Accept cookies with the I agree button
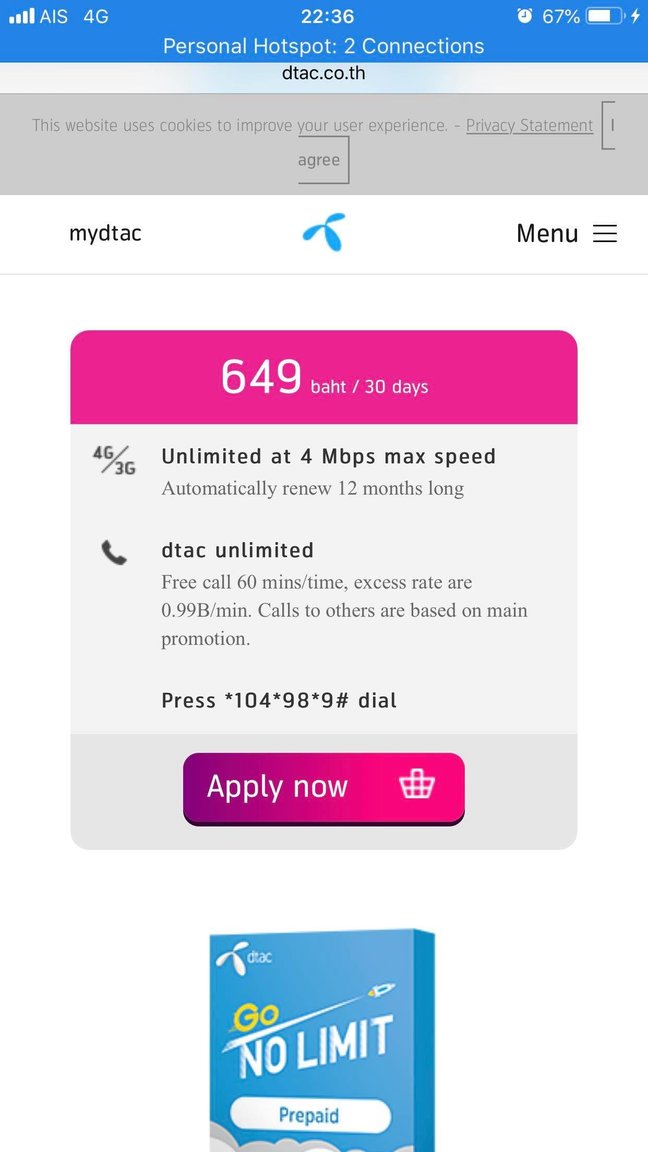The width and height of the screenshot is (648, 1152). [x=322, y=160]
